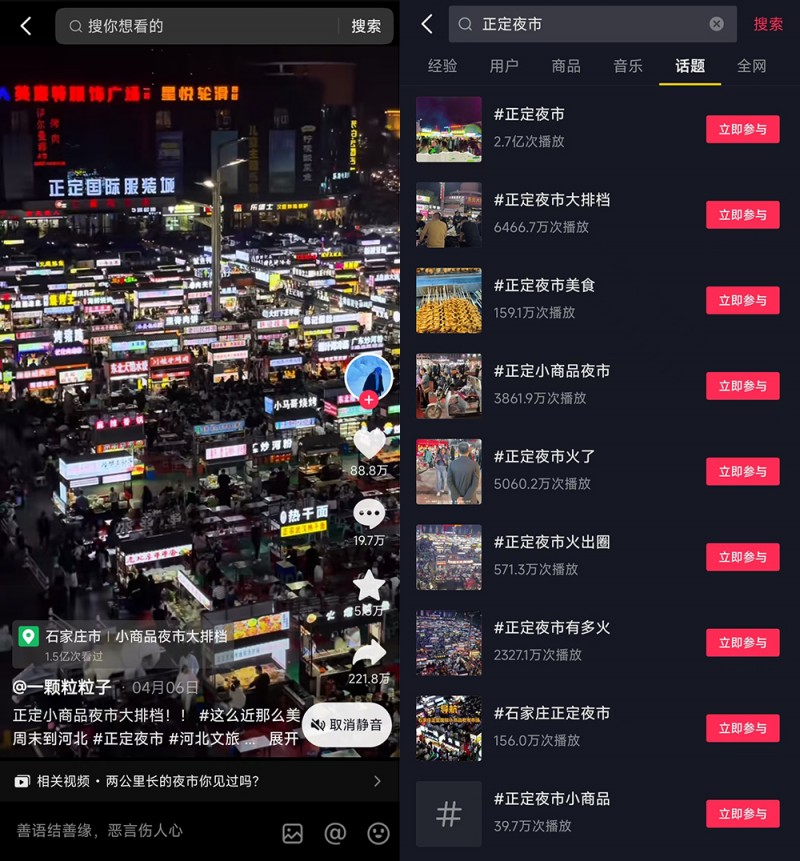Tap back arrow beside '搜你想看的' search box
The height and width of the screenshot is (861, 800).
(x=26, y=26)
